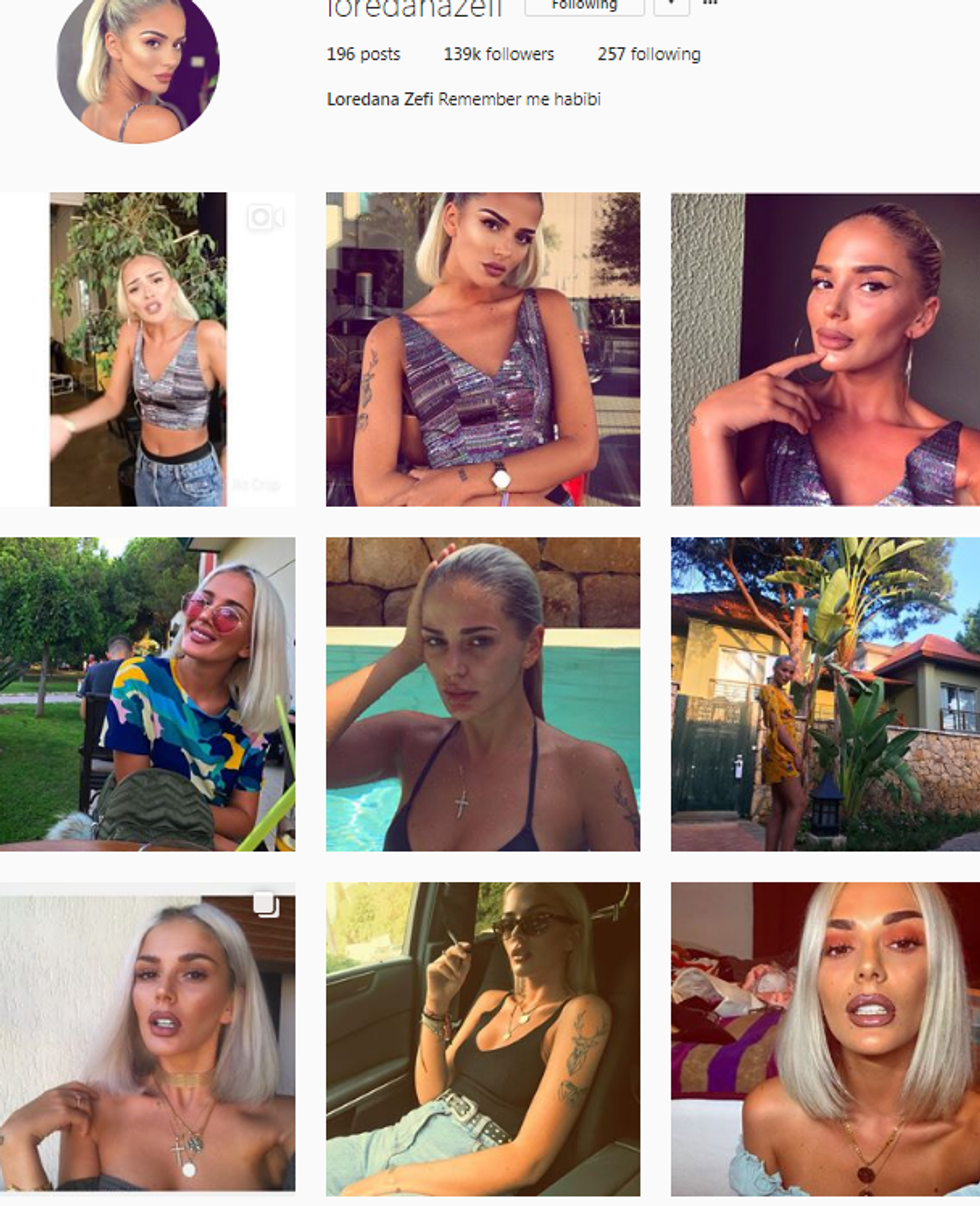Tap the Following button
Screen dimensions: 980x1206
[x=584, y=6]
